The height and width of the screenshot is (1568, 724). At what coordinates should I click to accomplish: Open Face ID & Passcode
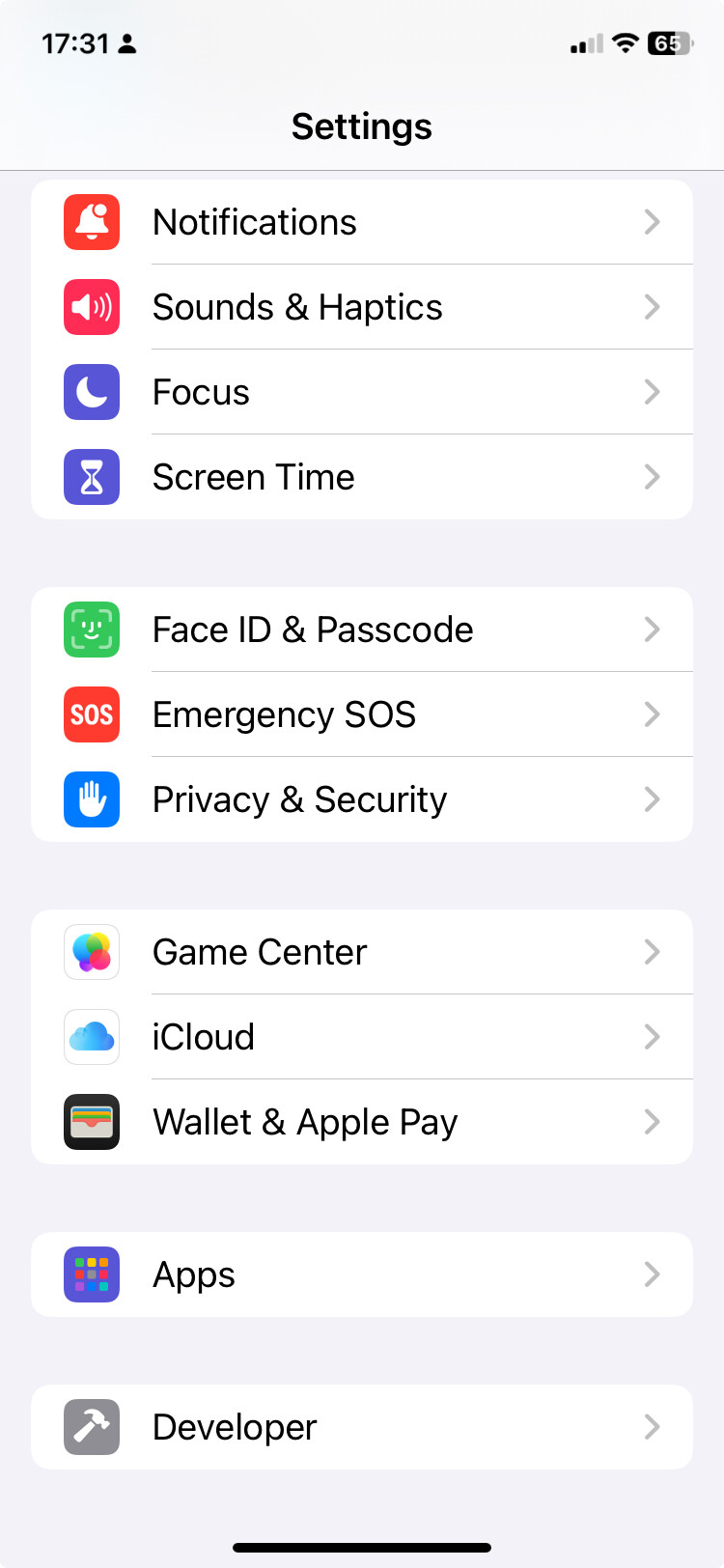[x=362, y=630]
